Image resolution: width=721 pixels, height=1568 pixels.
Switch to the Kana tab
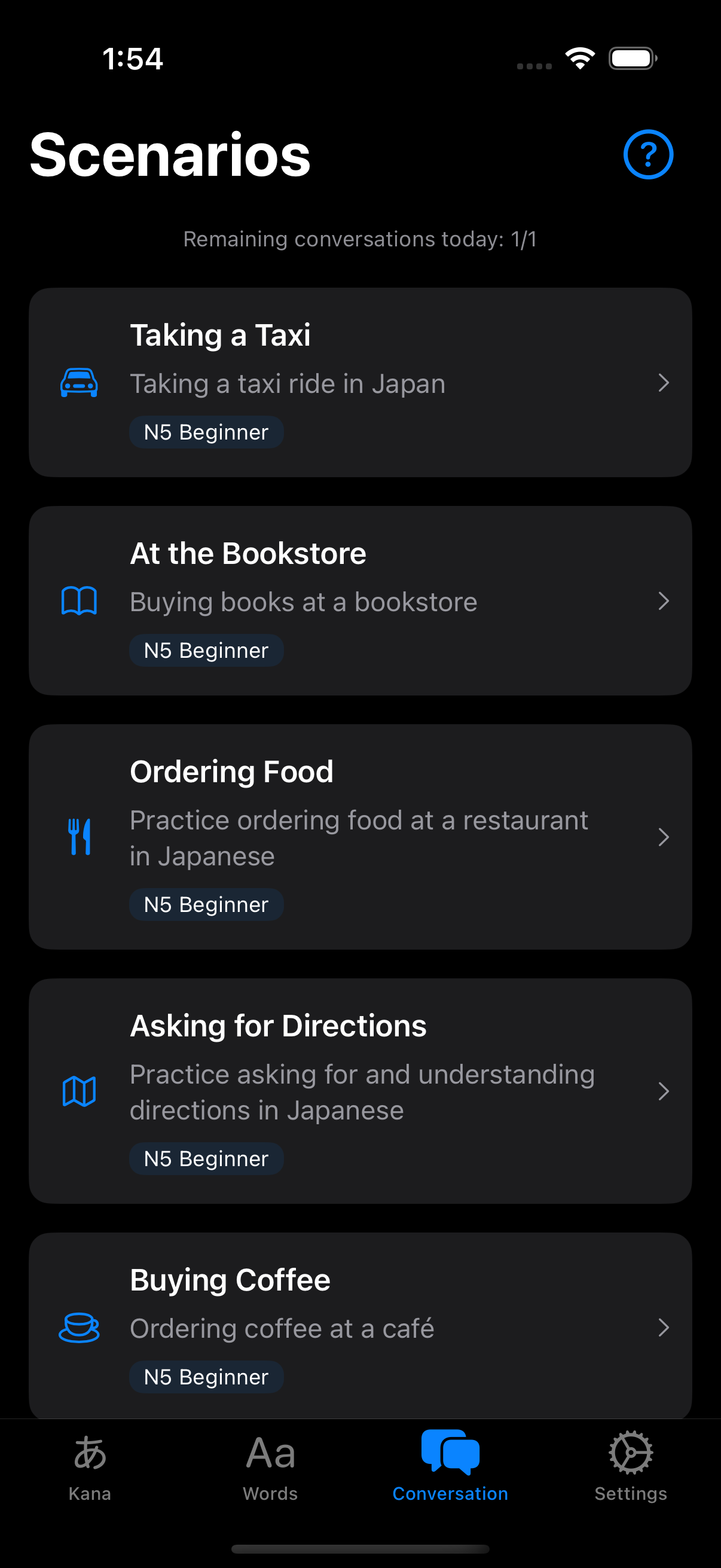tap(90, 1473)
